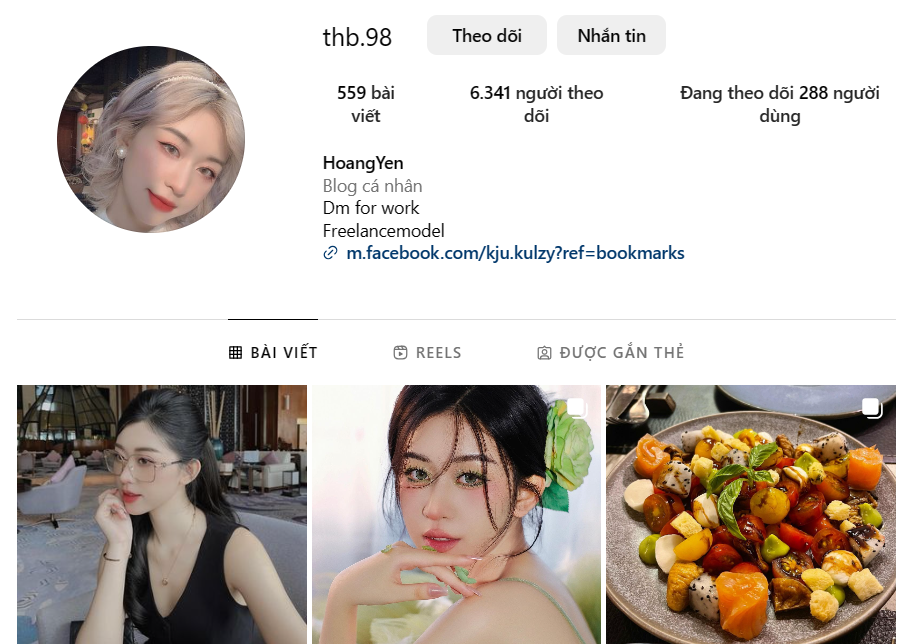This screenshot has width=905, height=644.
Task: Open the colorful salad plate post
Action: click(750, 514)
